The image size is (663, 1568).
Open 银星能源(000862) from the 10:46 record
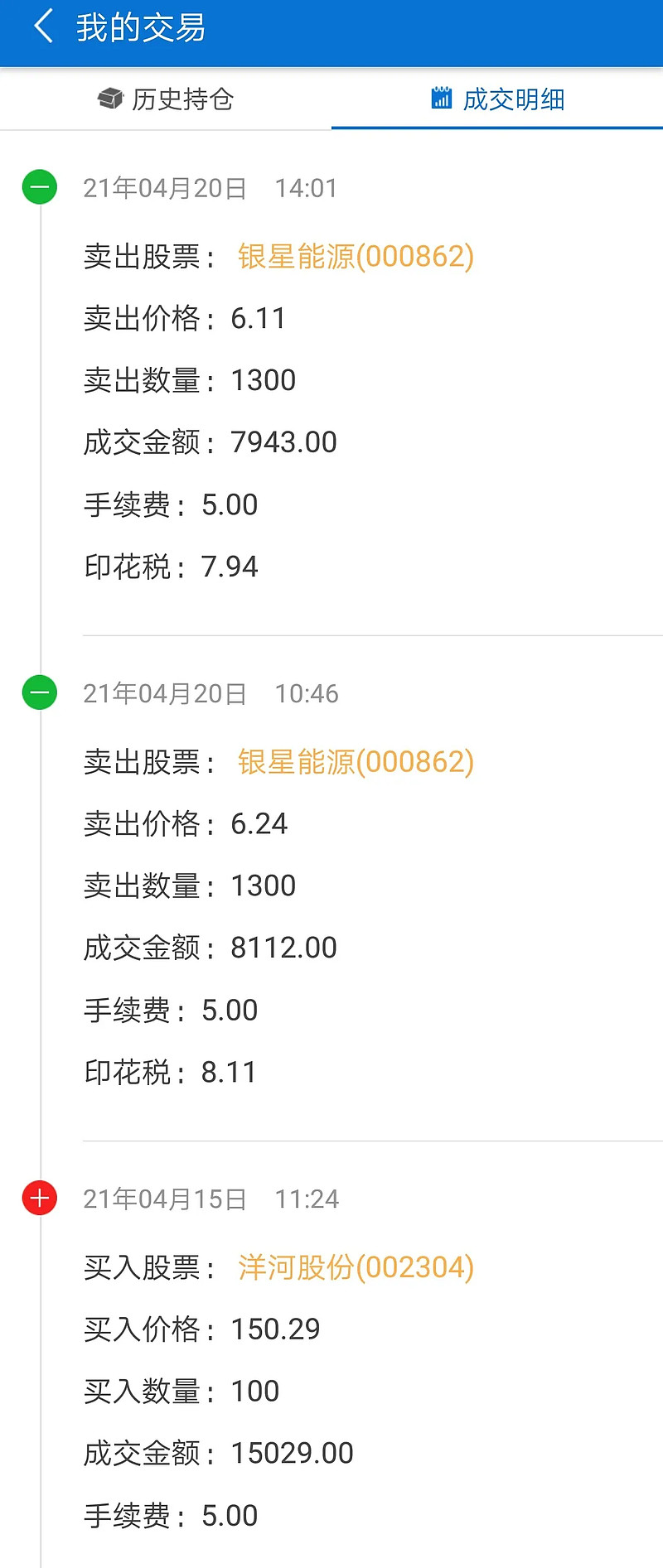(356, 762)
